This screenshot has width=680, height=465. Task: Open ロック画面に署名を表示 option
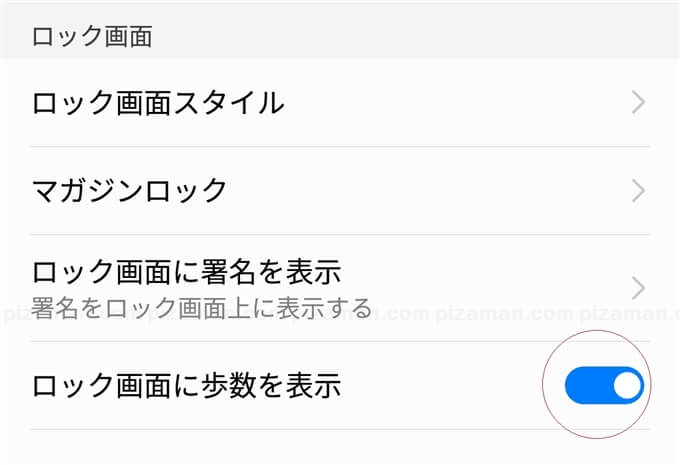(340, 287)
